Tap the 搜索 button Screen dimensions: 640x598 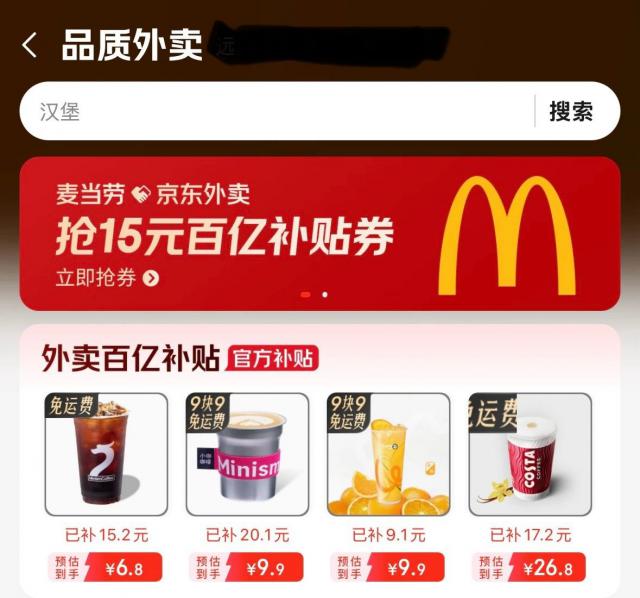tap(571, 111)
